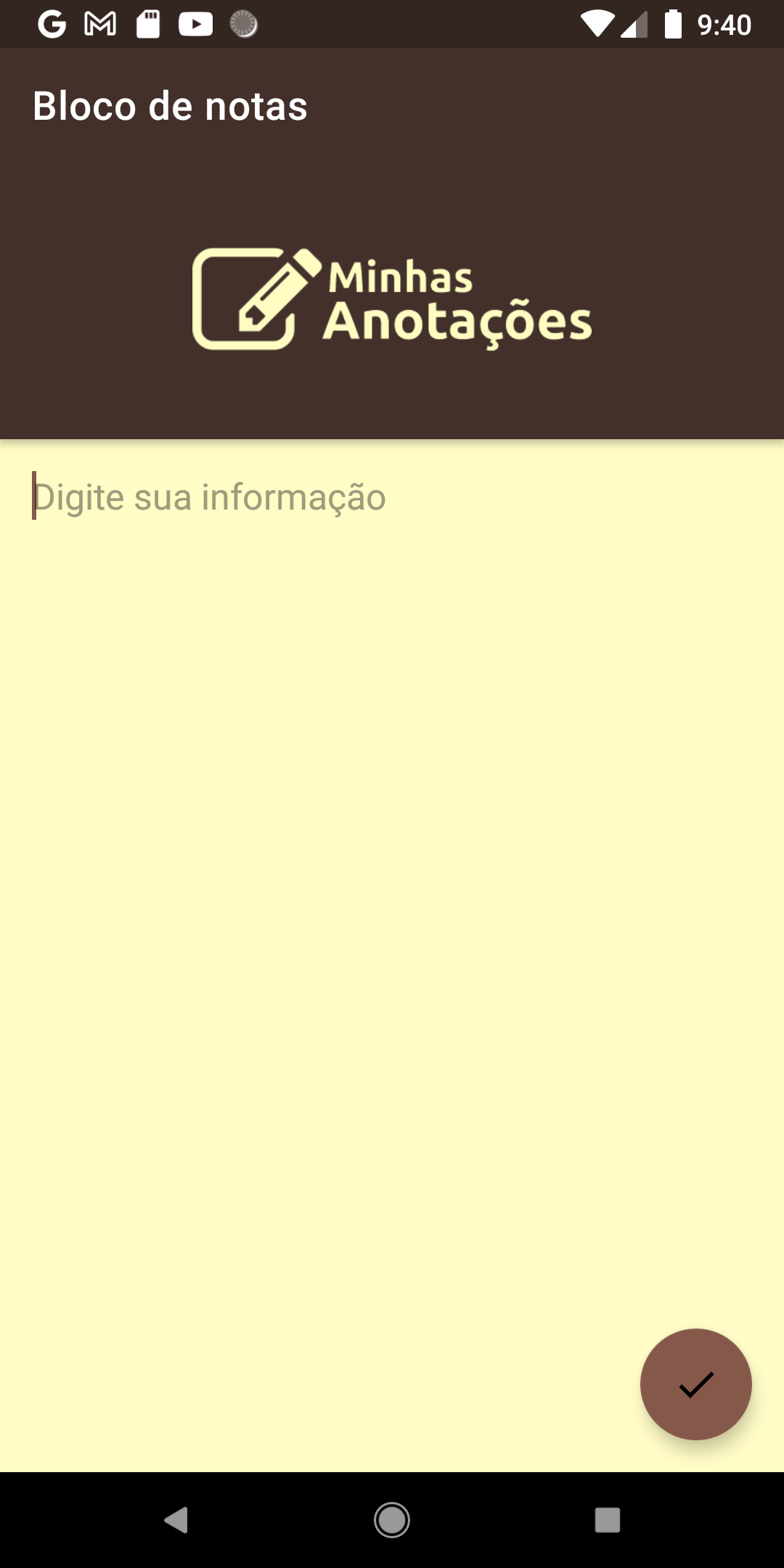This screenshot has height=1568, width=784.
Task: Tap the Digite sua informação text field
Action: tap(209, 497)
